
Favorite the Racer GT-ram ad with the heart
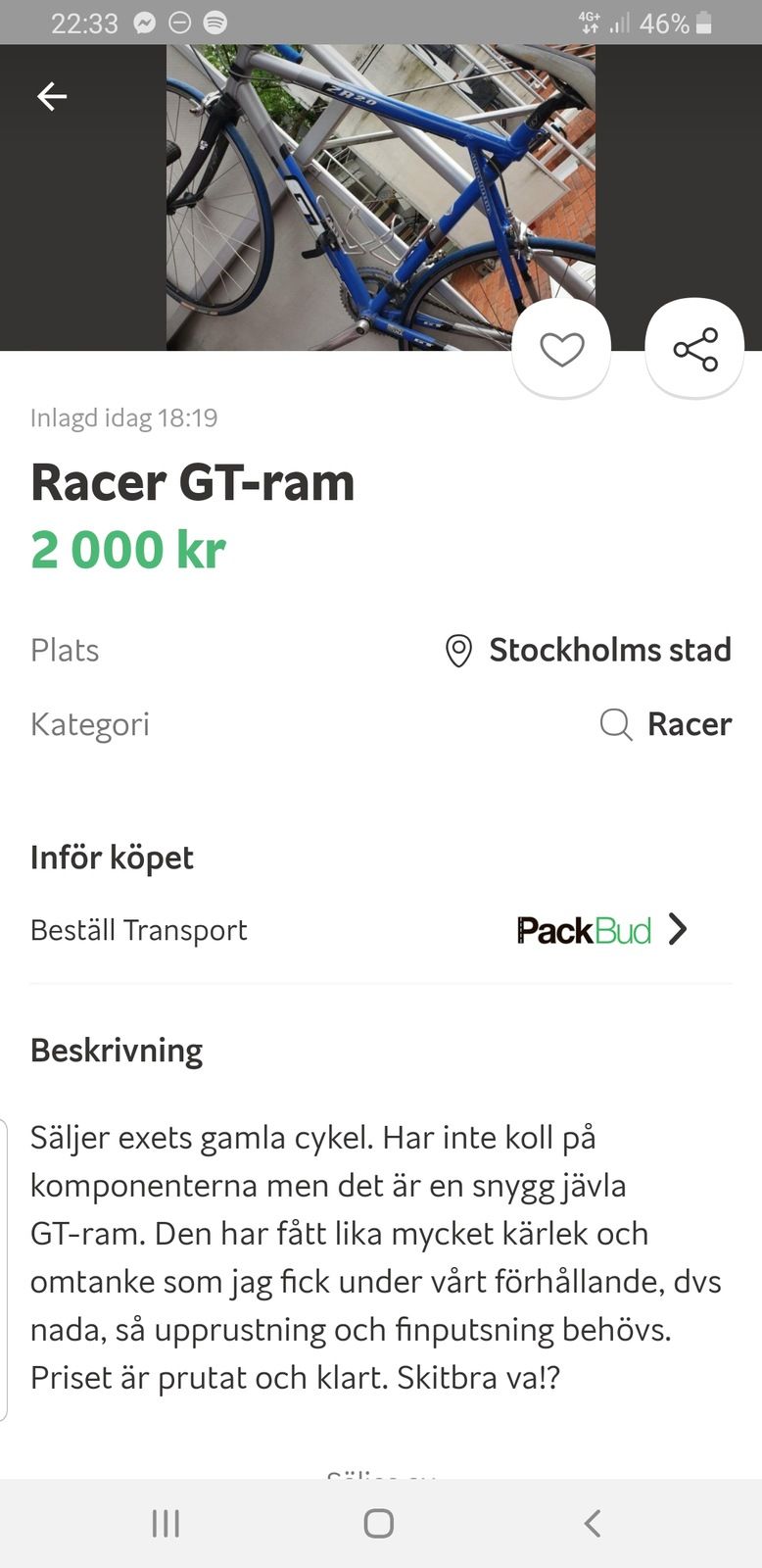tap(561, 348)
